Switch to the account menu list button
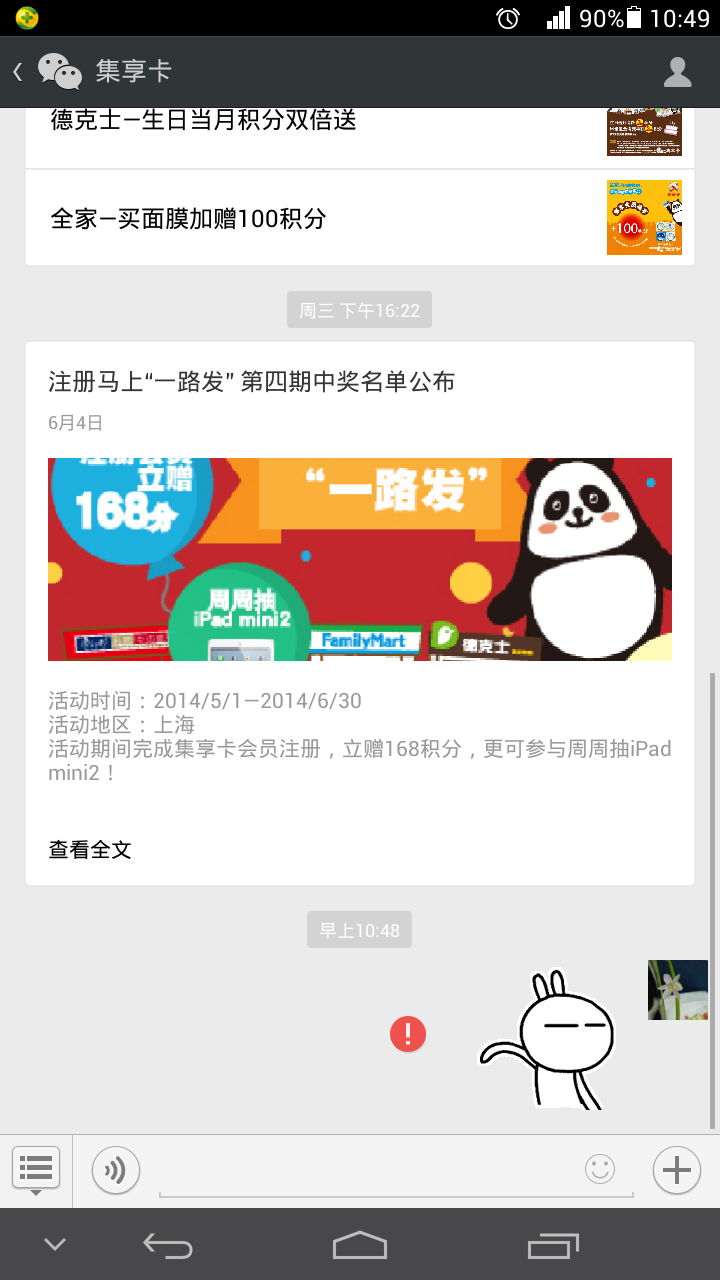Viewport: 720px width, 1280px height. 36,1168
